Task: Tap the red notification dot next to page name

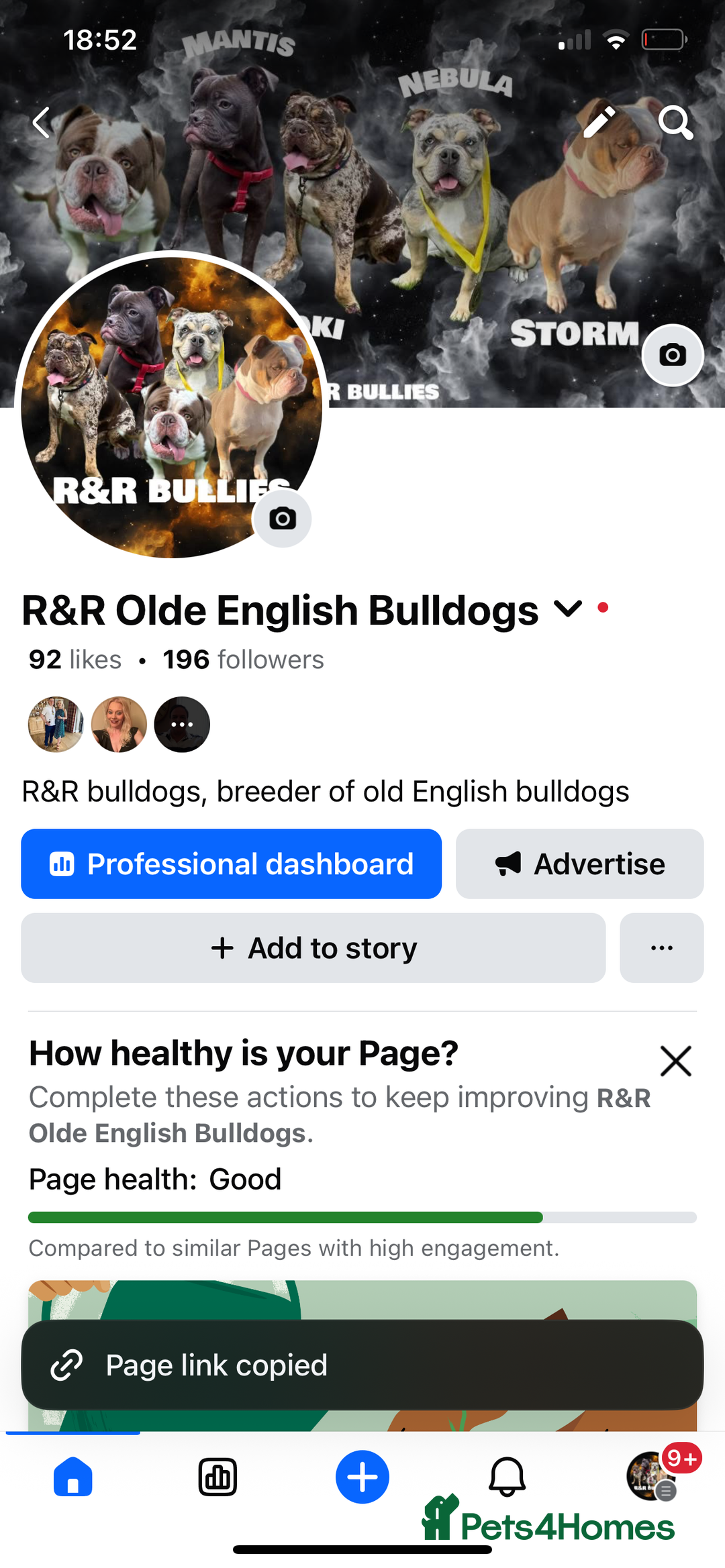Action: tap(603, 607)
